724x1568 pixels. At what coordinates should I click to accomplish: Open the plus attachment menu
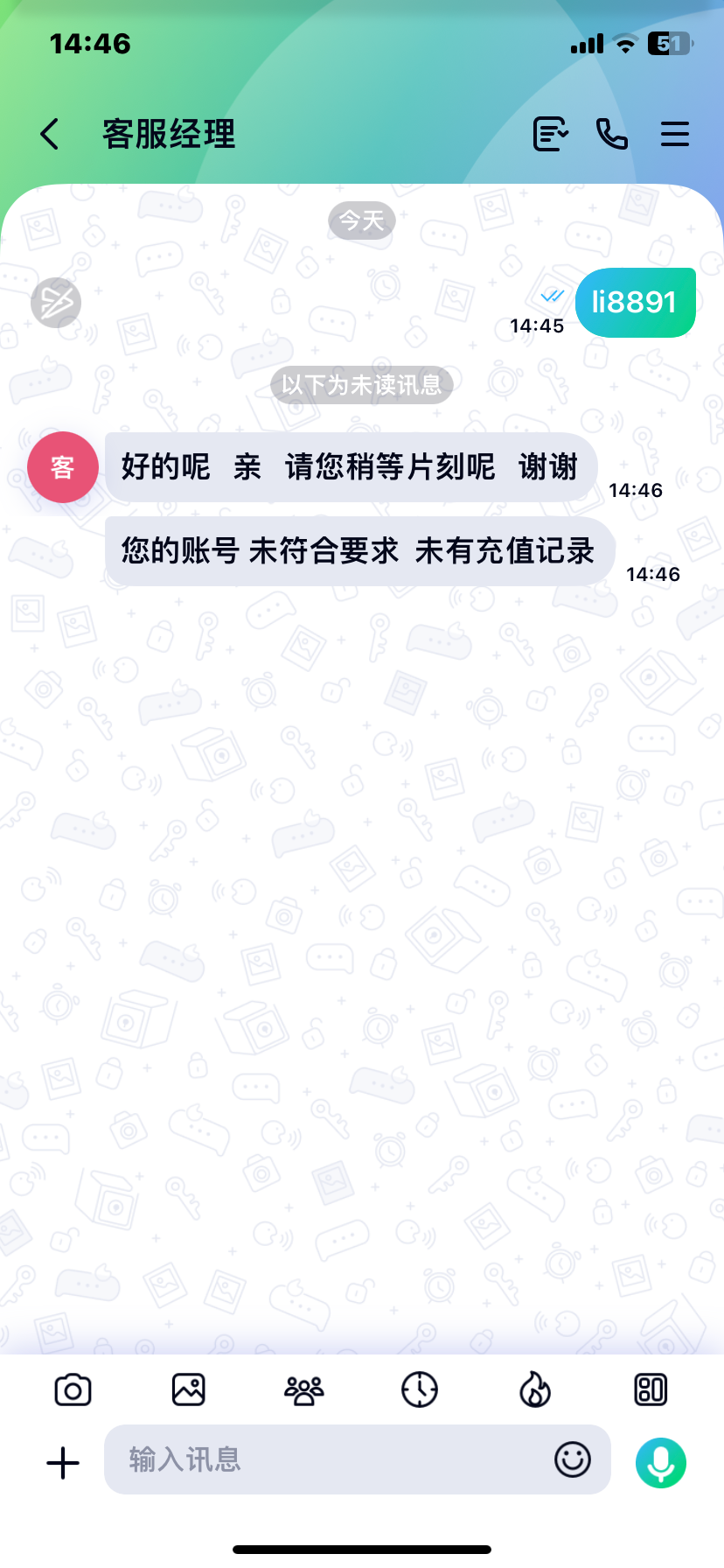(x=63, y=1462)
